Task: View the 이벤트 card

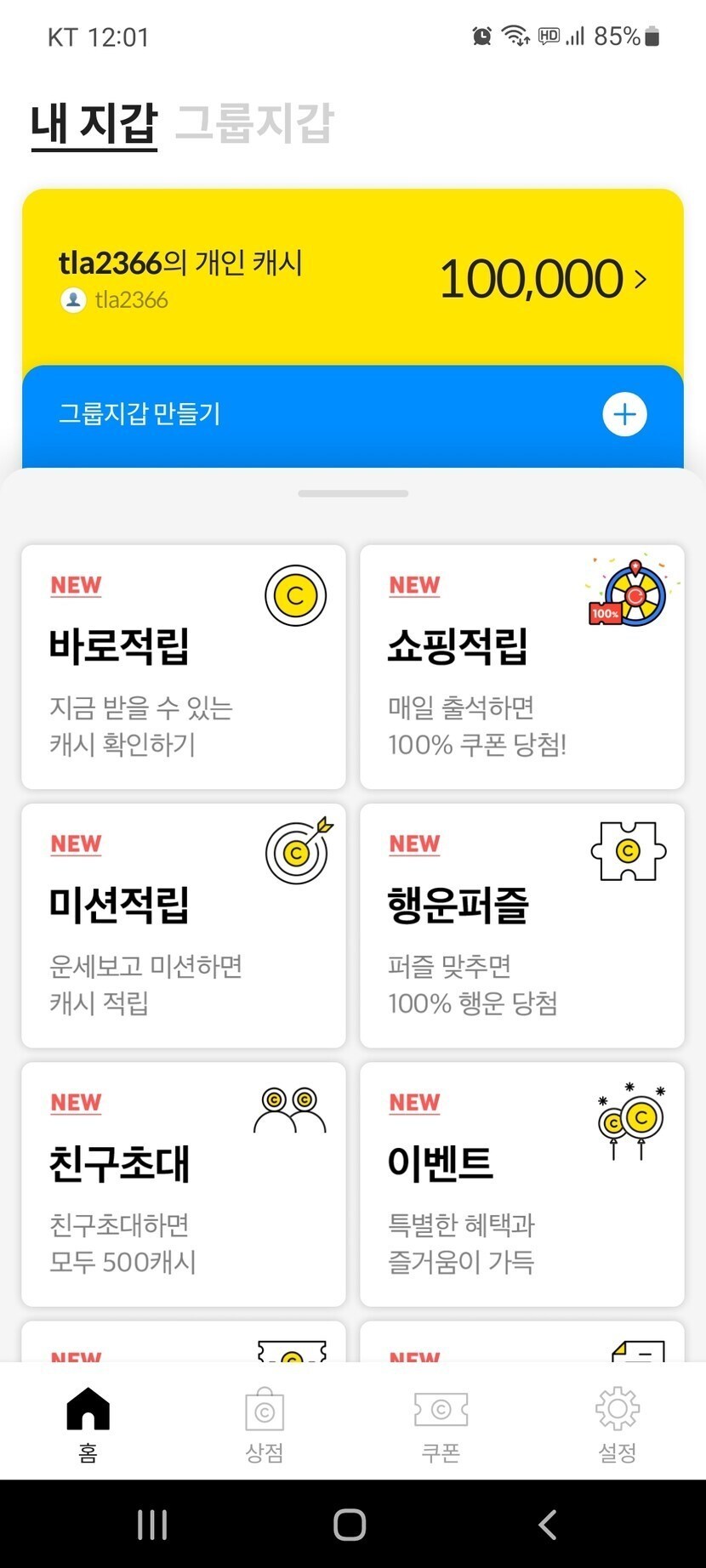Action: [x=521, y=1184]
